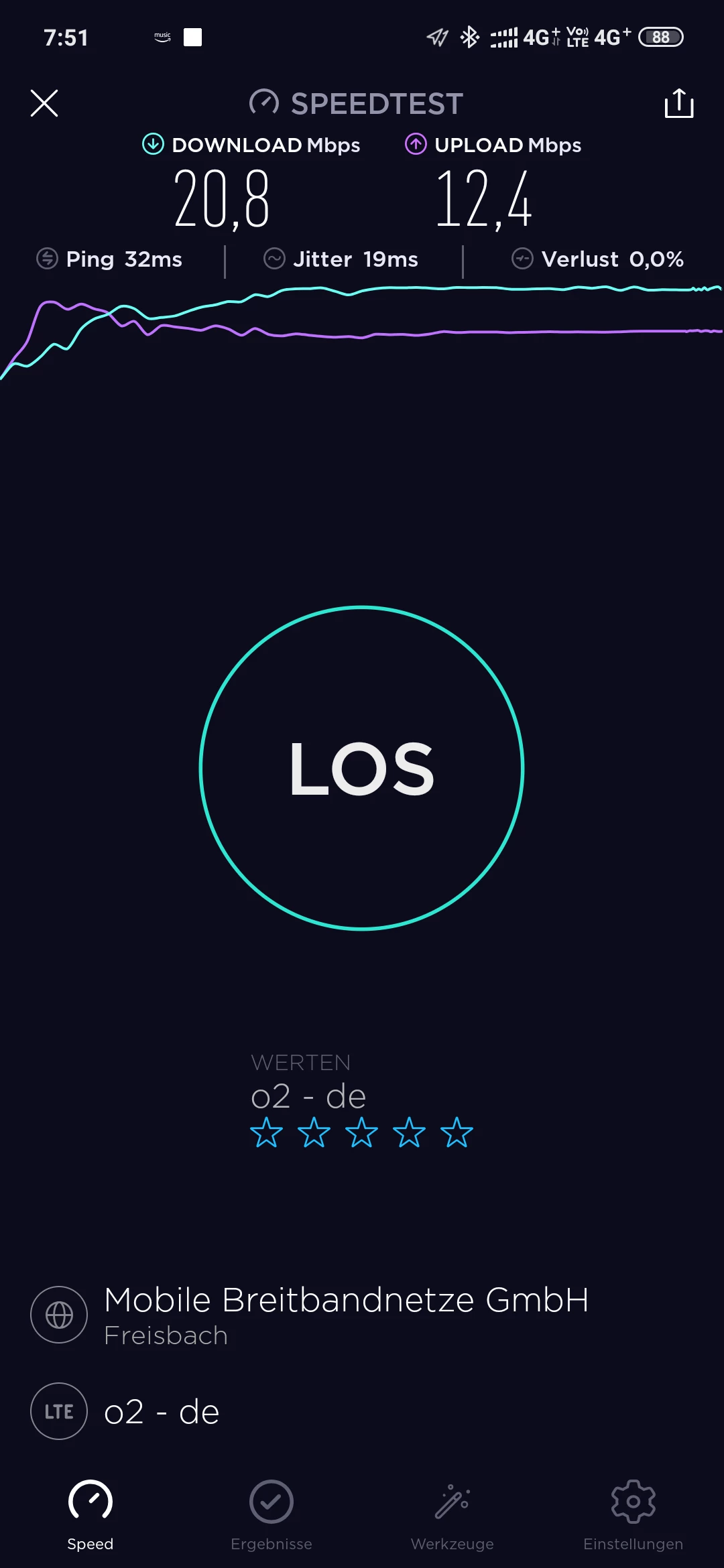
Task: Rate o2 - de with five stars
Action: [457, 1132]
